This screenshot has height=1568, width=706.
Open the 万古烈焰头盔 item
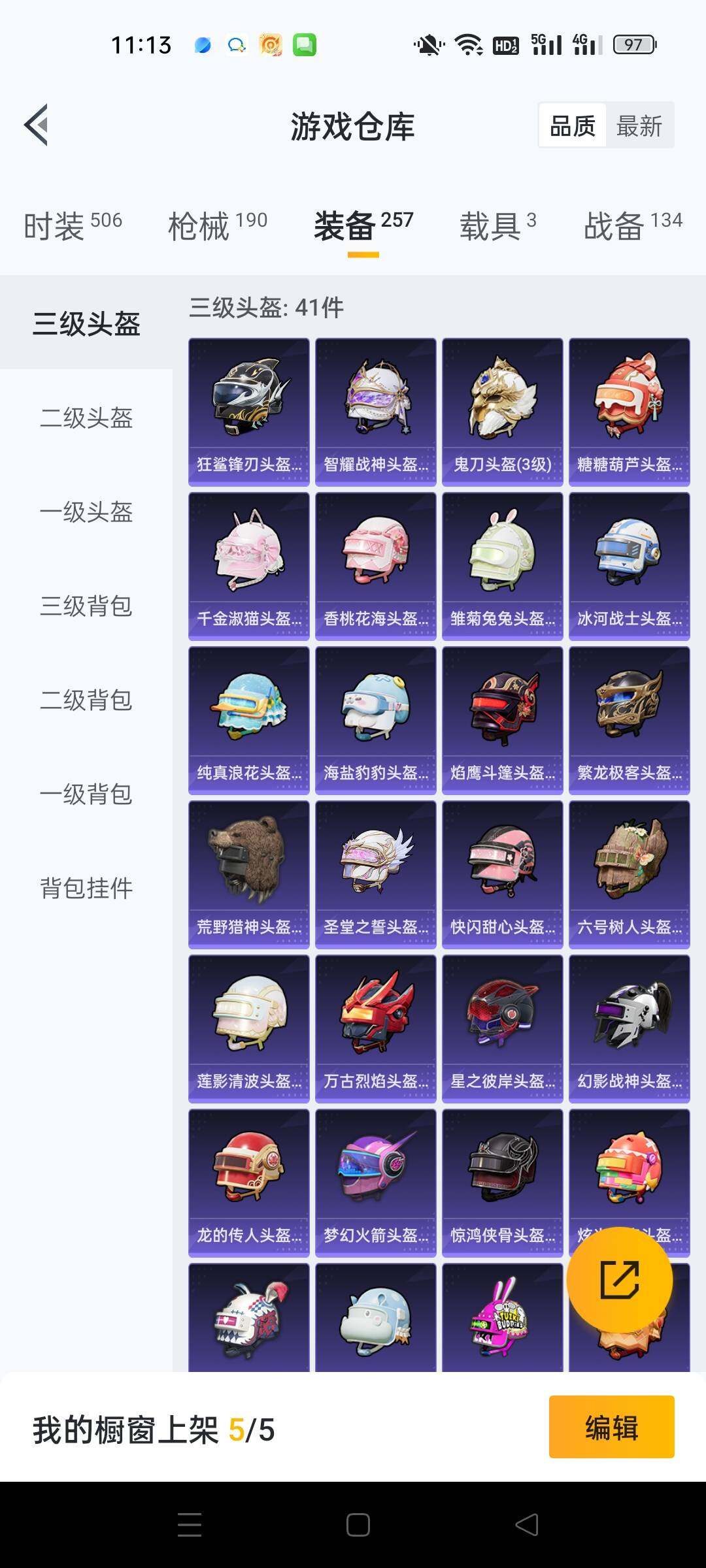tap(375, 1028)
